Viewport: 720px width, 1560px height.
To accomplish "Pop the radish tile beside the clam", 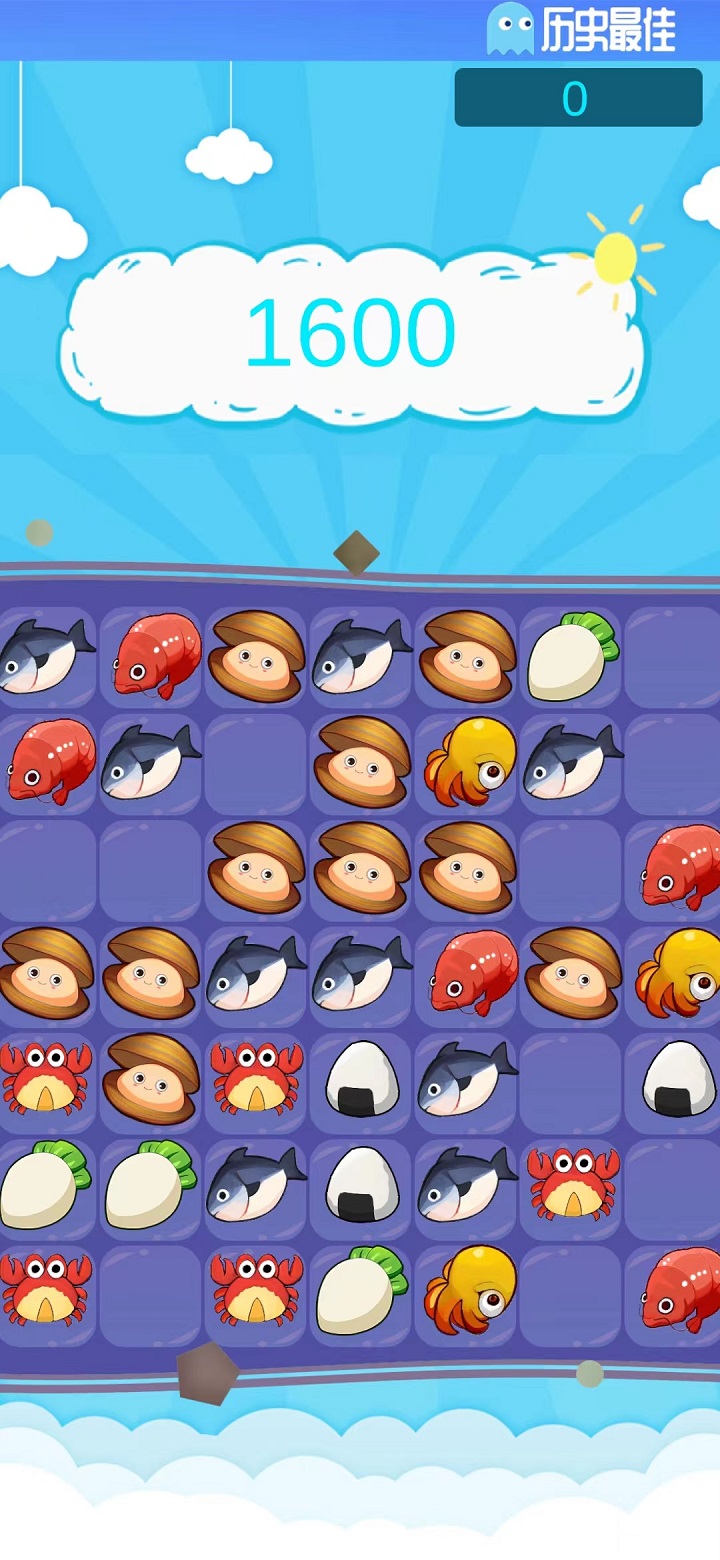I will tap(572, 655).
